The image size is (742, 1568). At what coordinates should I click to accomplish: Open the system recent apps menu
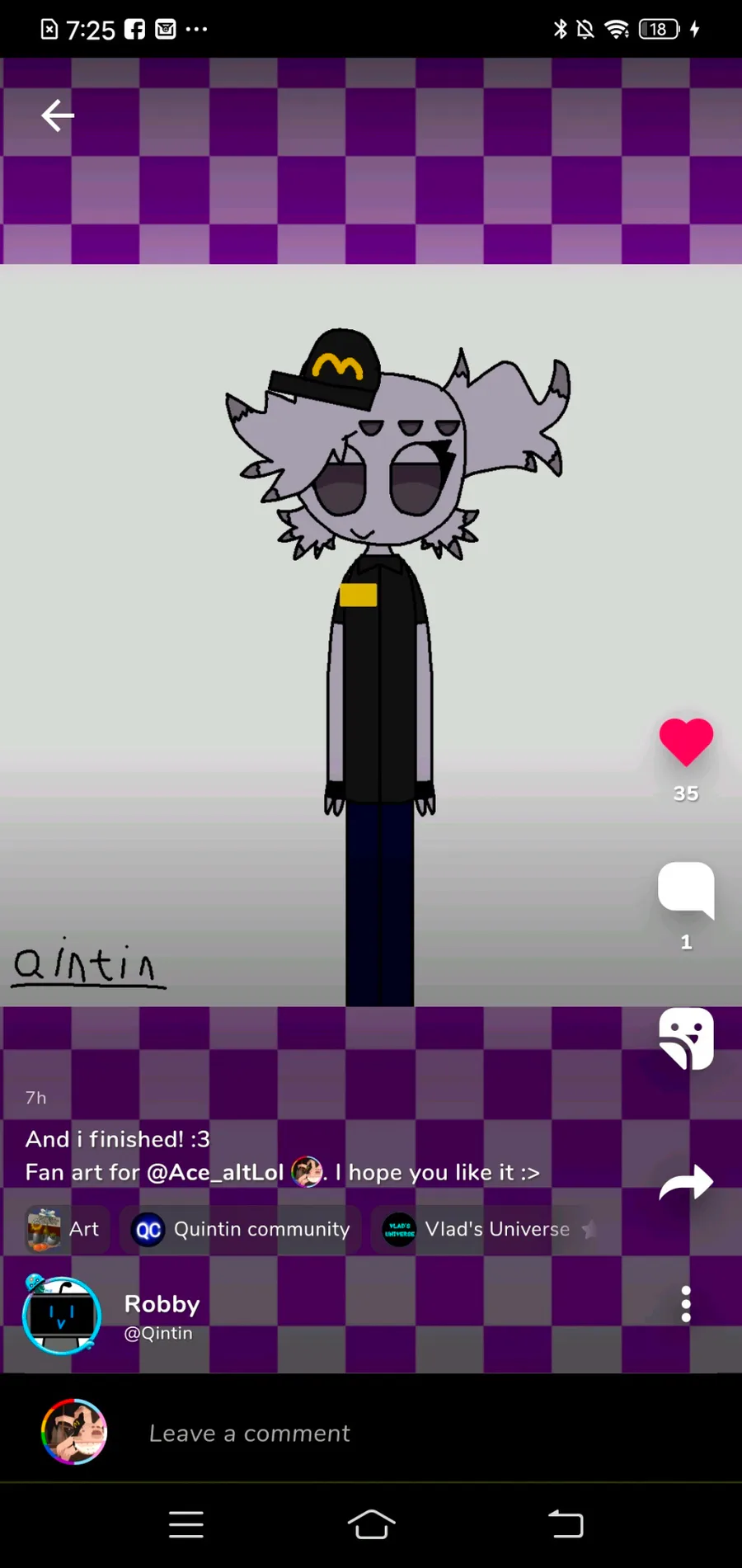coord(186,1524)
